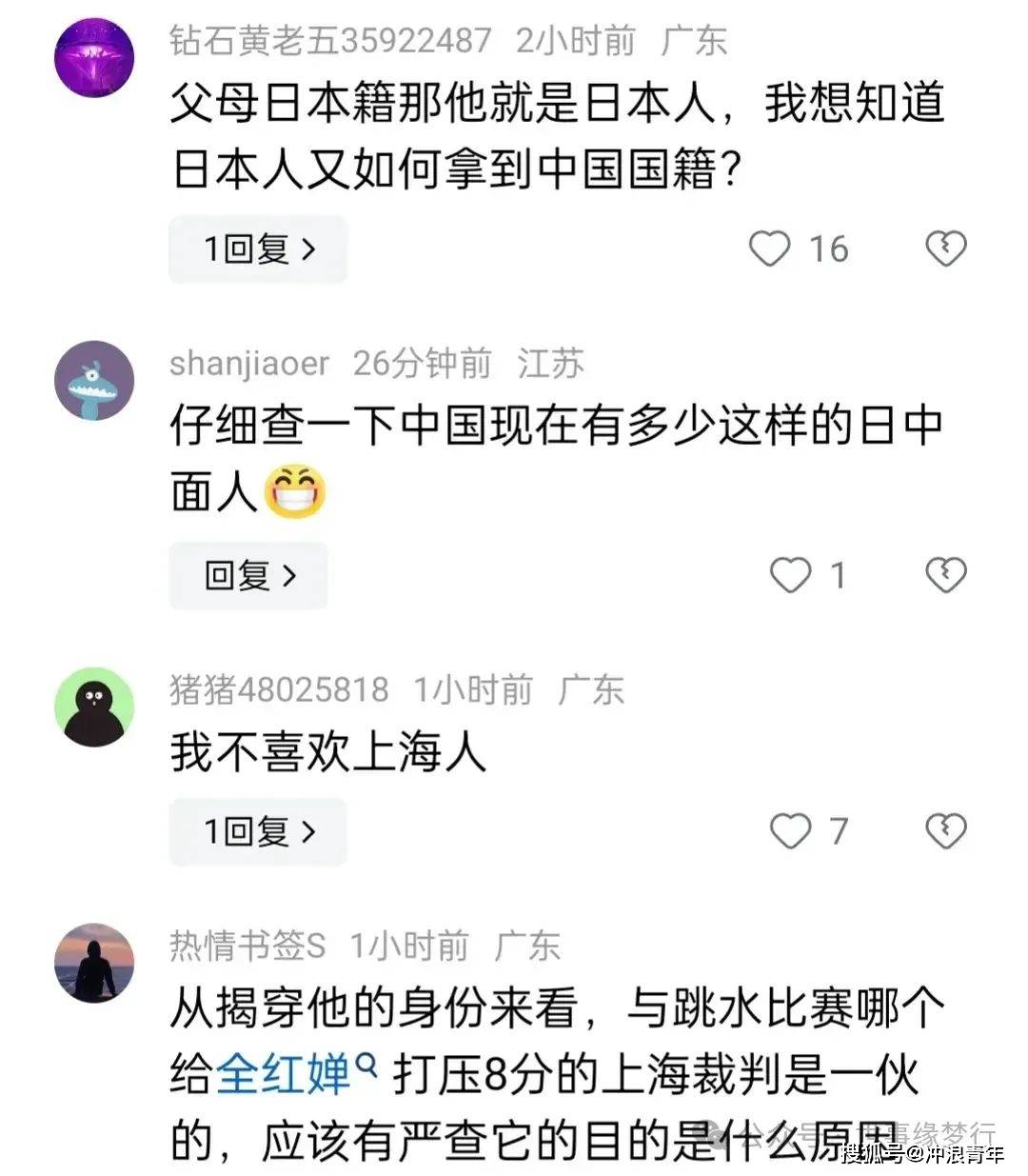Viewport: 1028px width, 1176px height.
Task: Dislike 钻石黄老五35922487's comment with broken heart
Action: (946, 249)
